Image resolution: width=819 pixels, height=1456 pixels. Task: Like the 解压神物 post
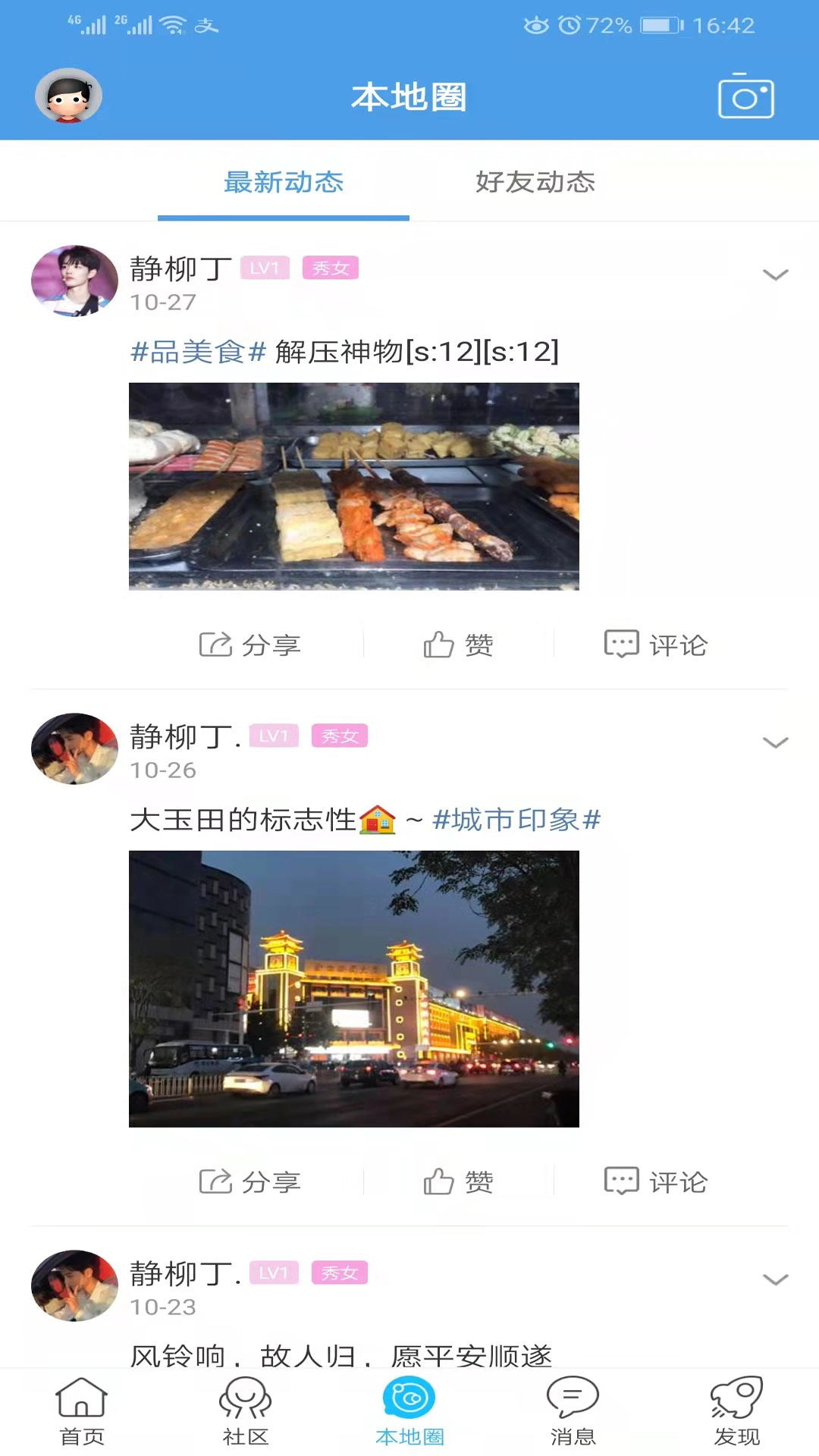pyautogui.click(x=458, y=645)
